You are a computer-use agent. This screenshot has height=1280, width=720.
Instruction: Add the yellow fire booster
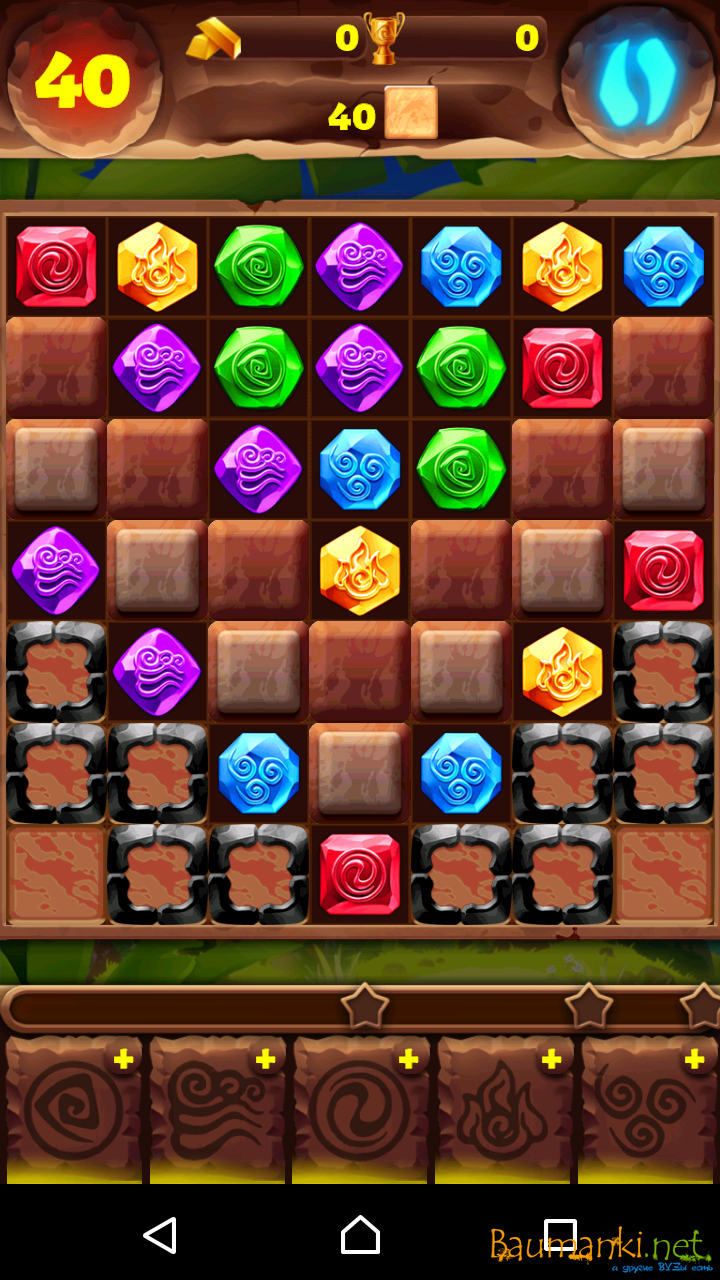[x=552, y=1060]
